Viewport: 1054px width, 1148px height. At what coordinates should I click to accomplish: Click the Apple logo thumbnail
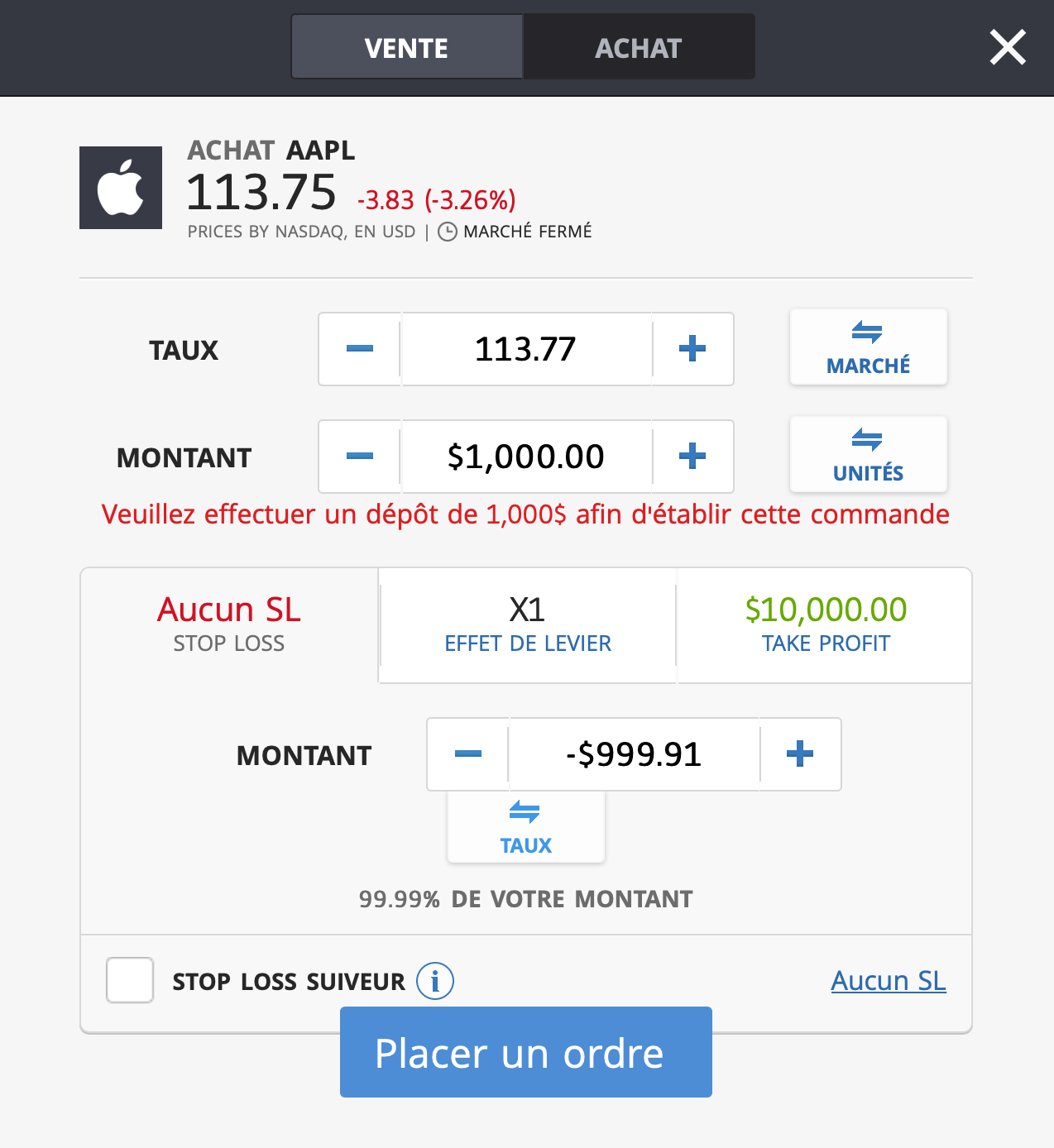point(121,187)
